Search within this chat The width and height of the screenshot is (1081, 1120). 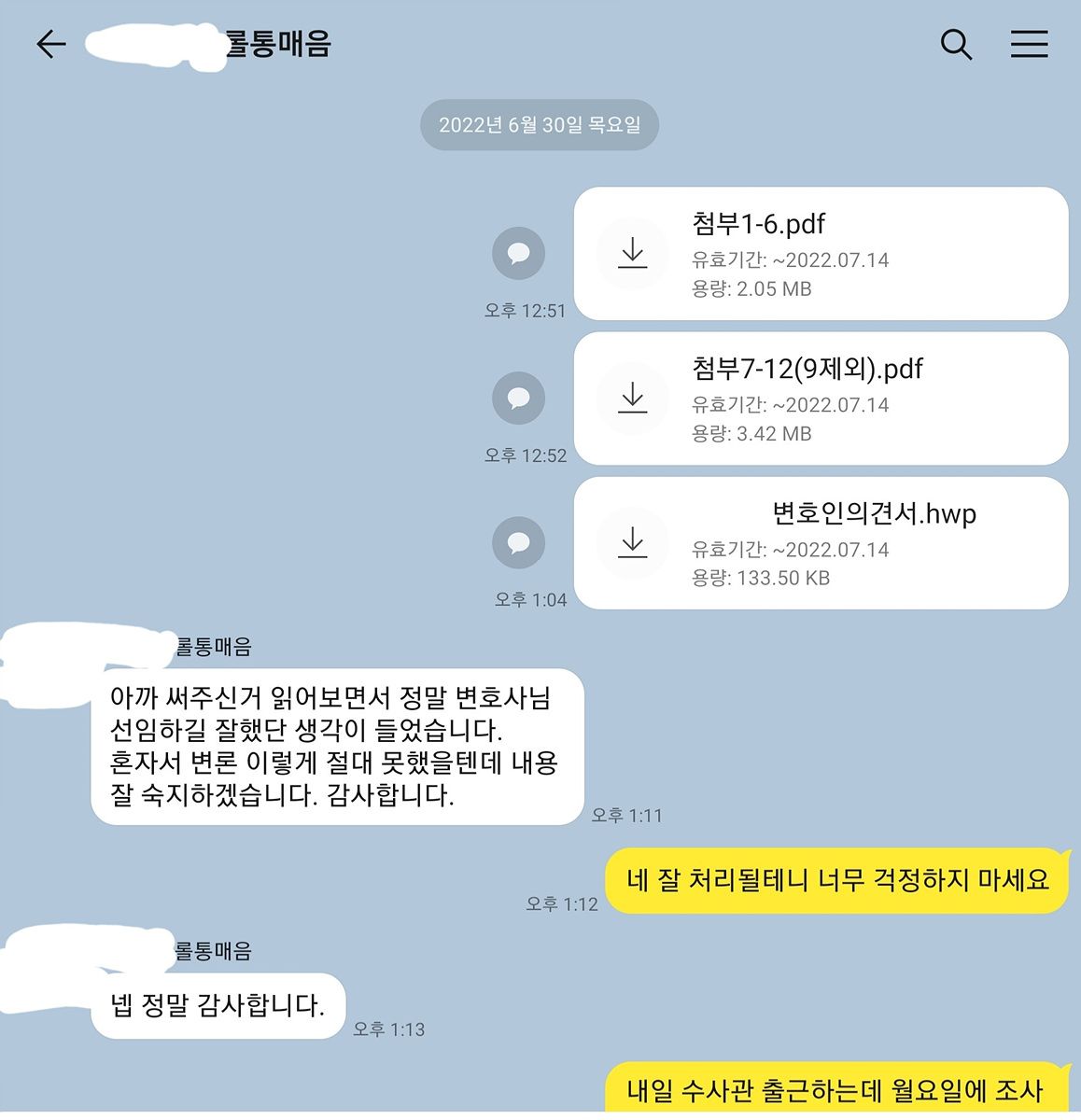[956, 45]
